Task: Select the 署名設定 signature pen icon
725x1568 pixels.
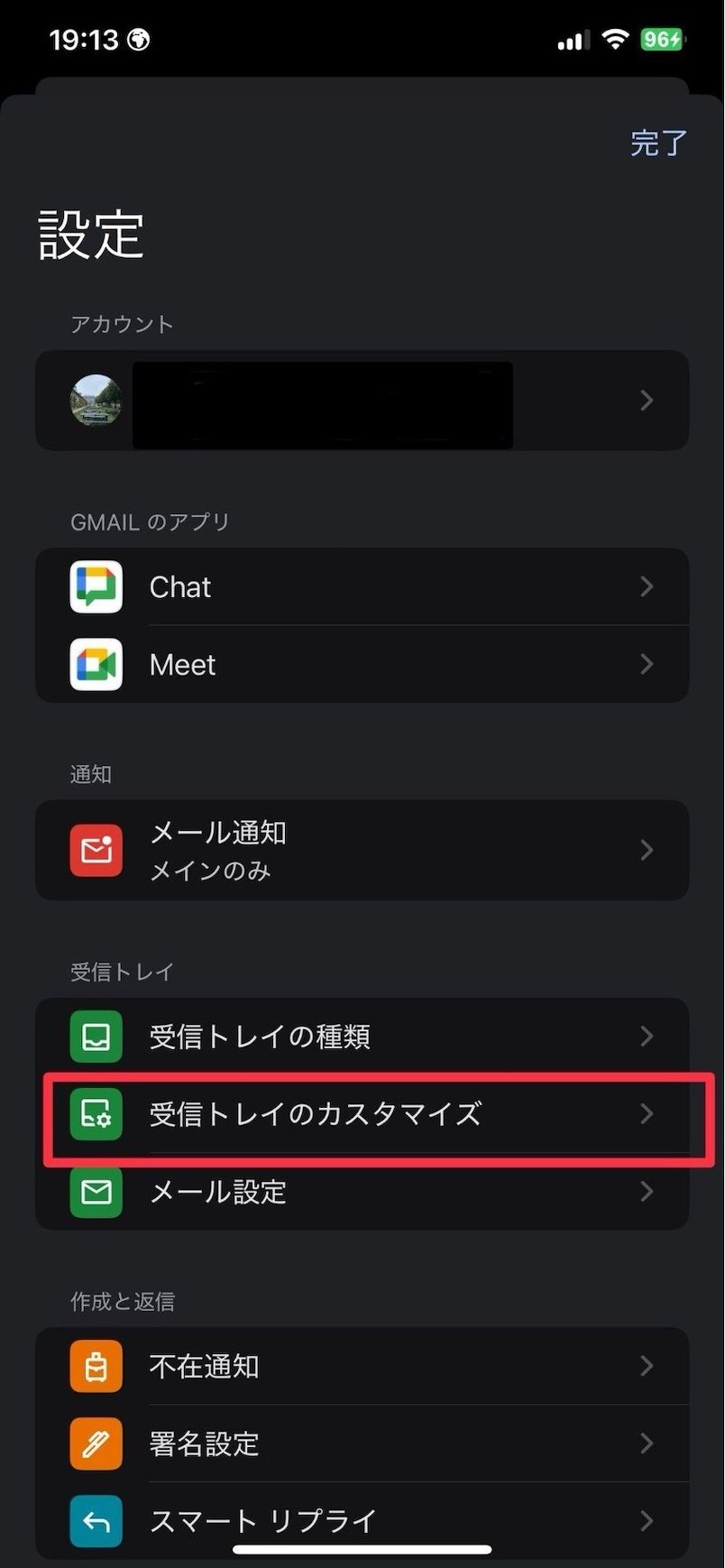Action: [x=96, y=1443]
